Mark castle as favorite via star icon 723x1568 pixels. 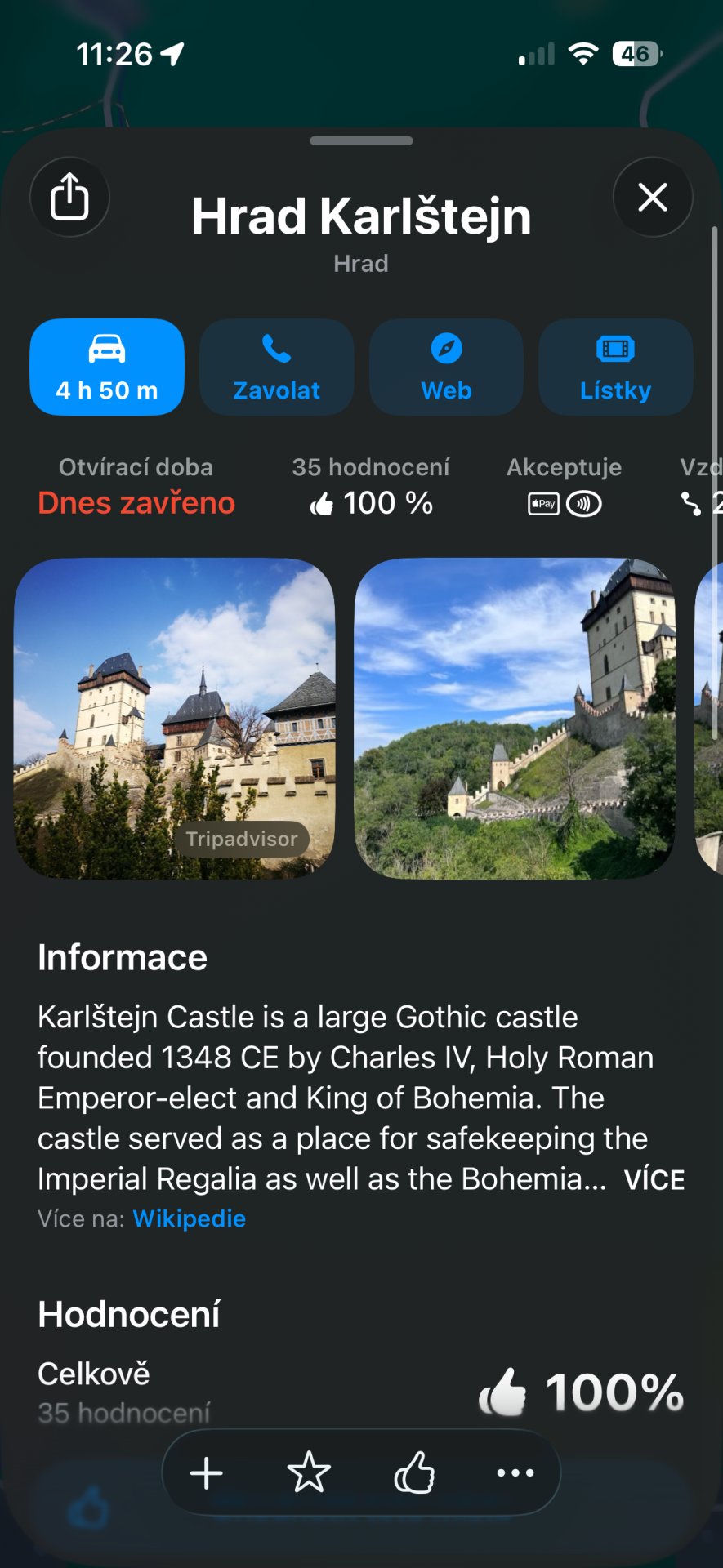click(309, 1472)
